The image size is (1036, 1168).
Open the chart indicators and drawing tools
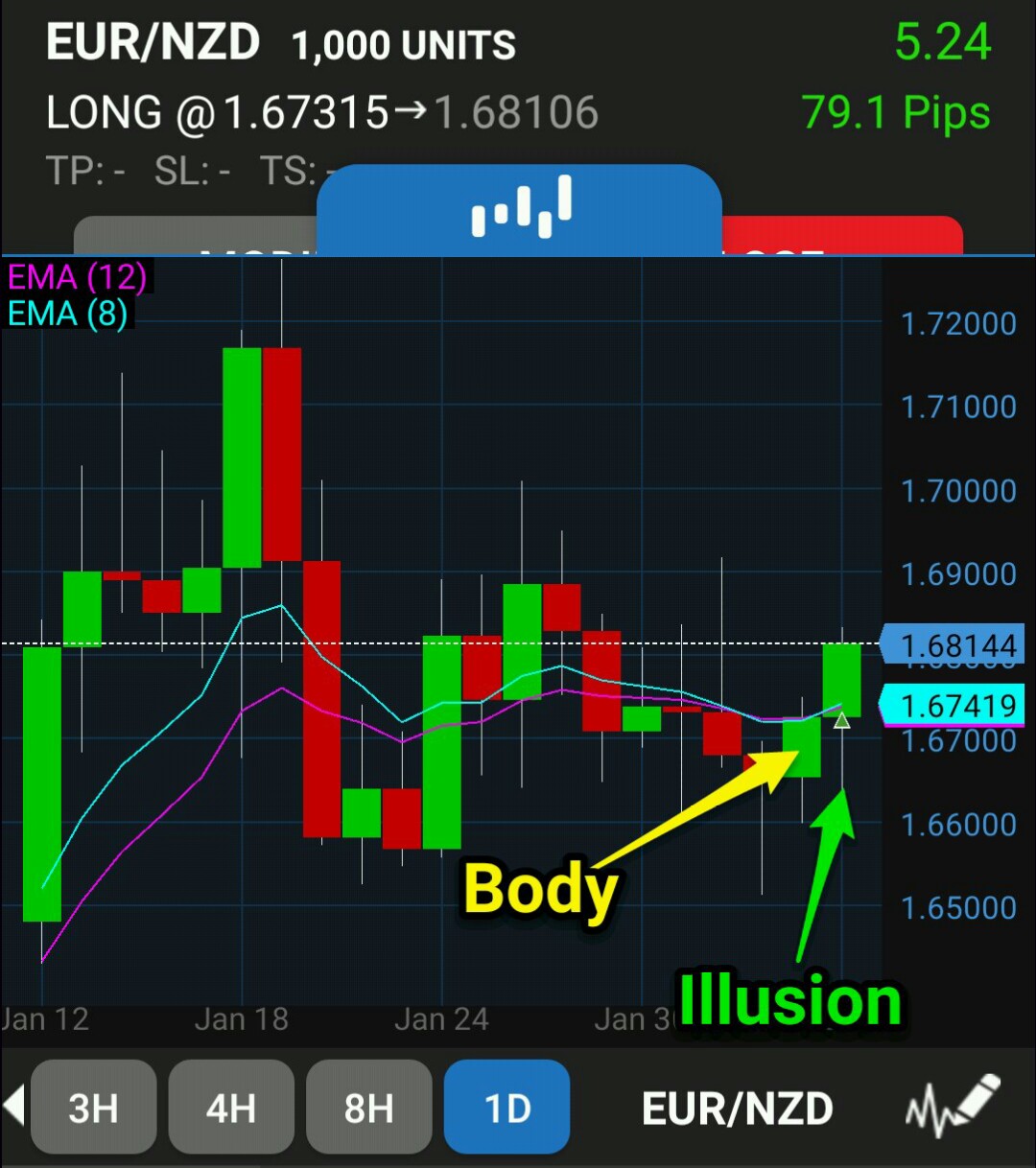point(952,1107)
